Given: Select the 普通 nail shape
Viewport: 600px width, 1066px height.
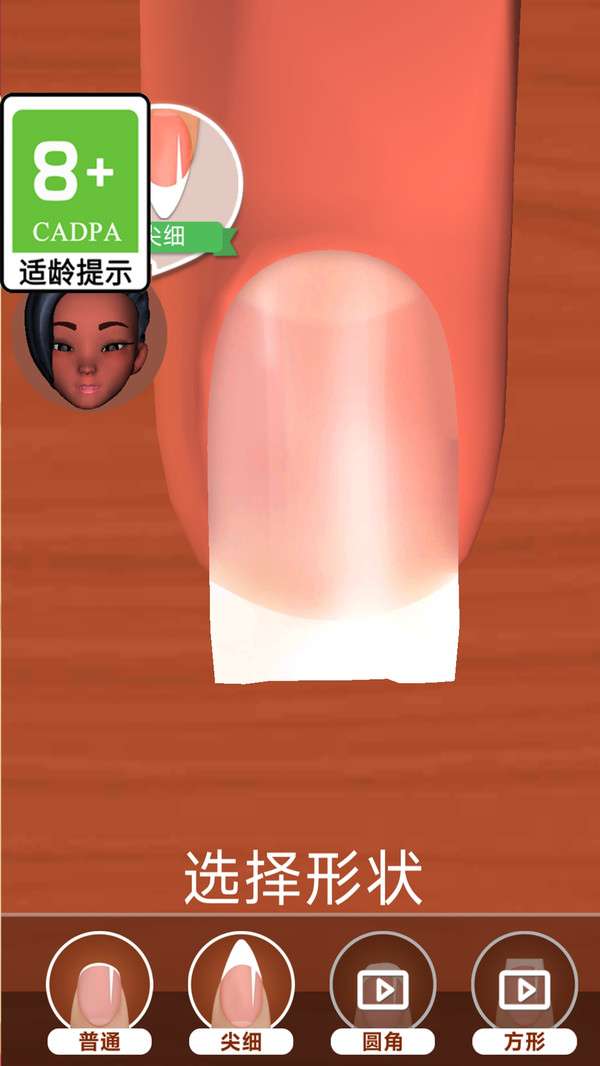Looking at the screenshot, I should pos(100,993).
